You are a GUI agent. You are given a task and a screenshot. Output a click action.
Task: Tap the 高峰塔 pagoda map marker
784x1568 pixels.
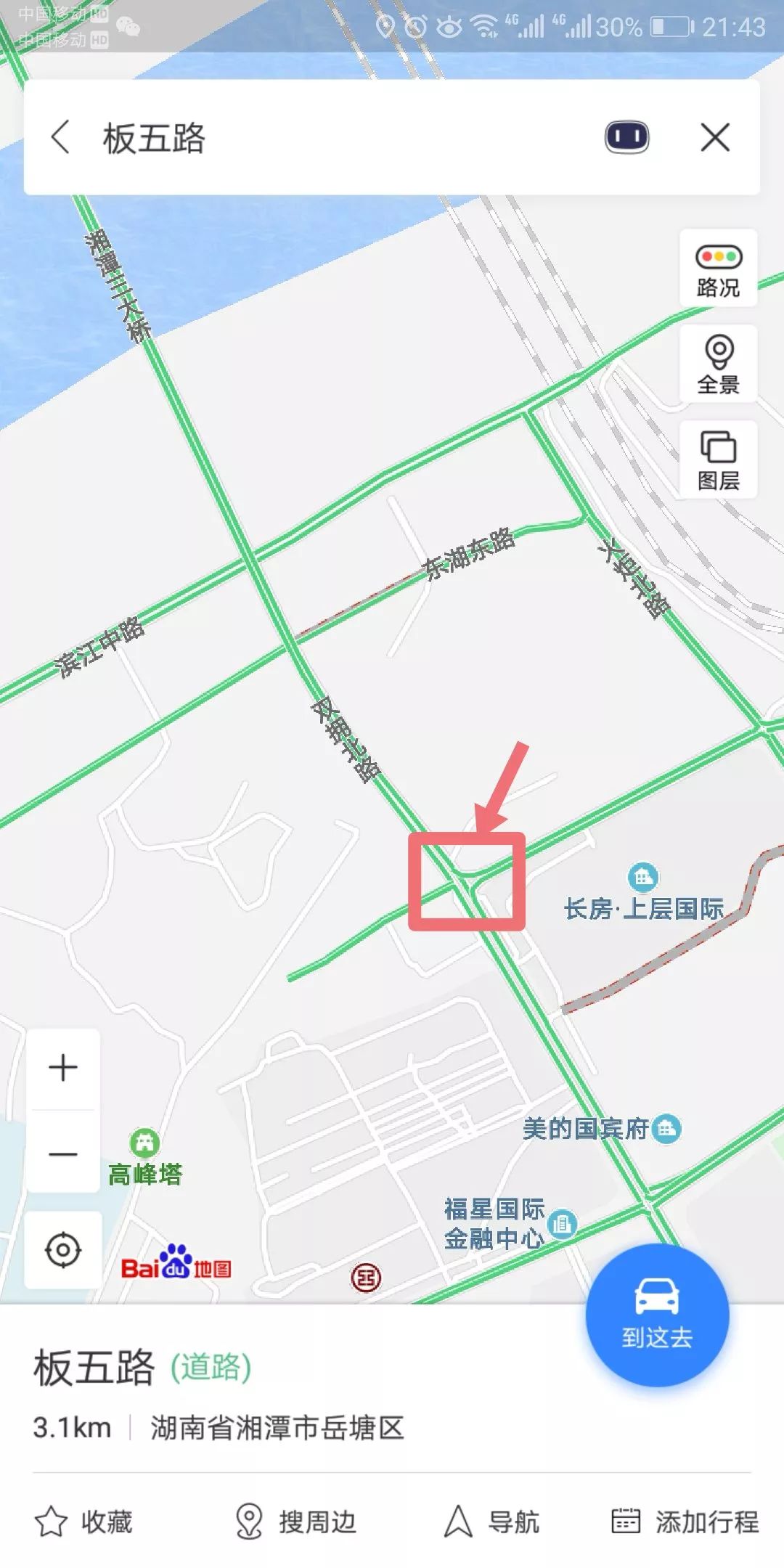(x=144, y=1142)
